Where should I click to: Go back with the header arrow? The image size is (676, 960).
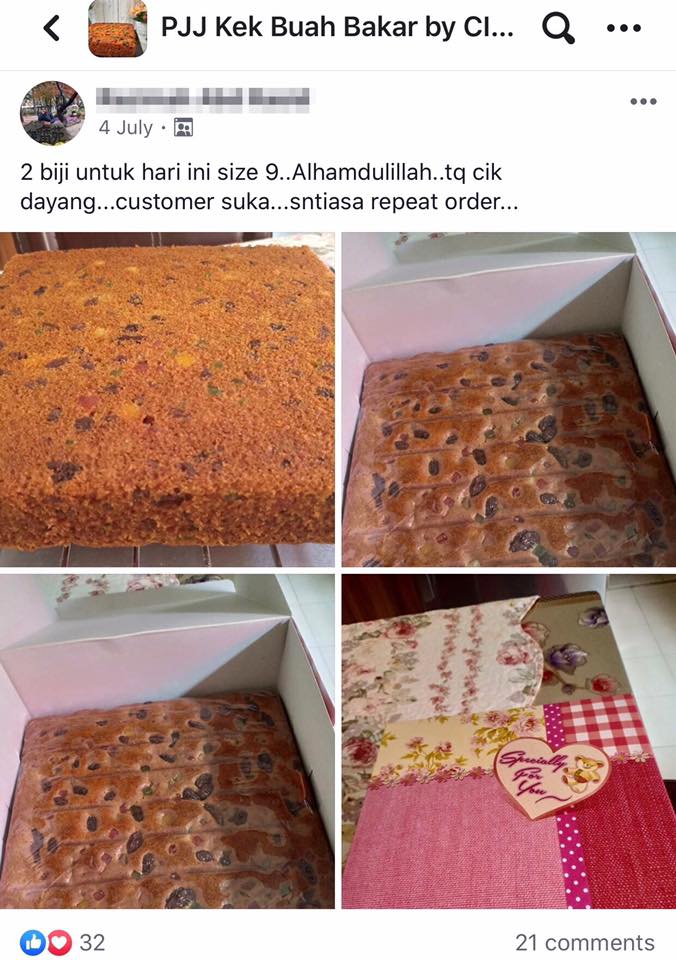(52, 28)
